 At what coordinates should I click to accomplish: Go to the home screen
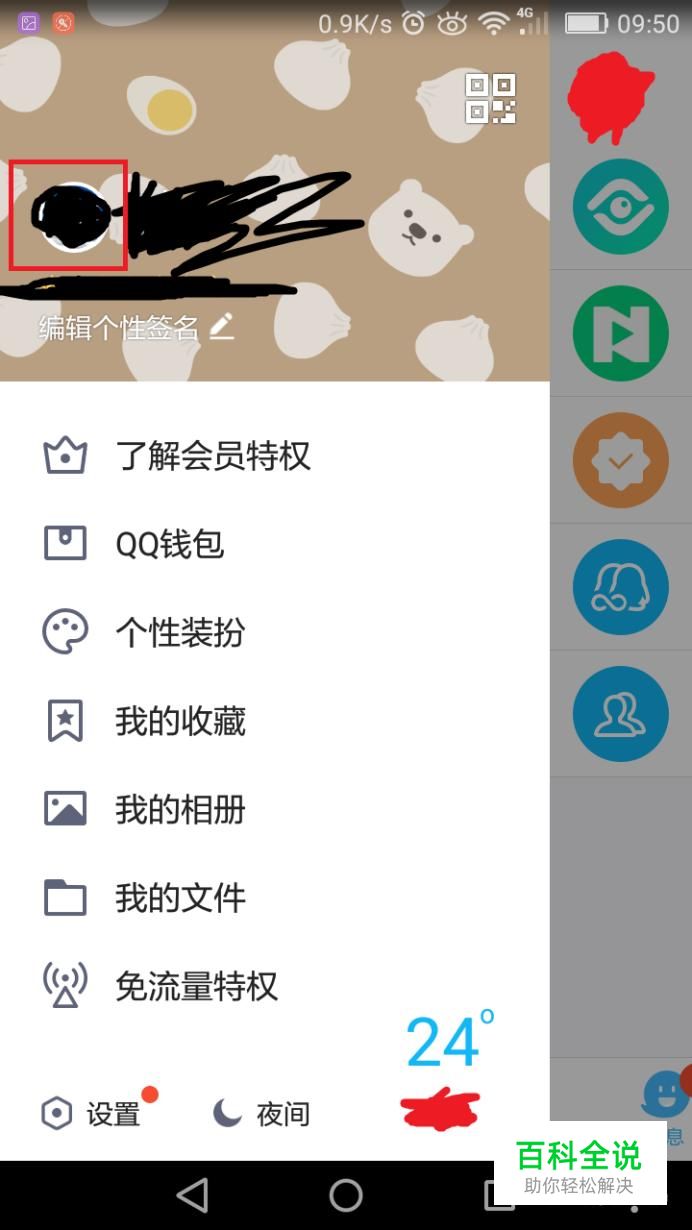(346, 1195)
